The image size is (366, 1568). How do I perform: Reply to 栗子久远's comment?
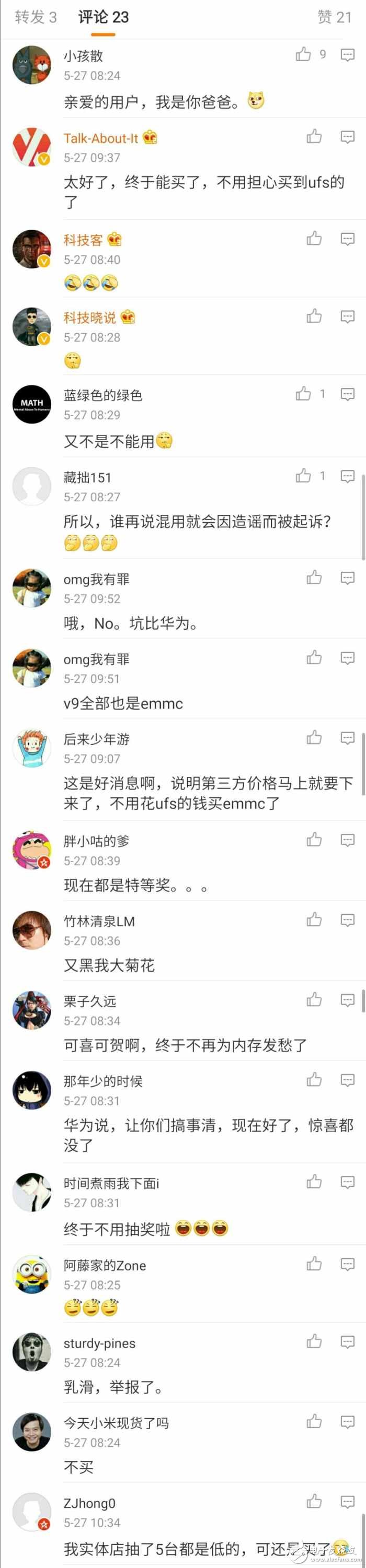pyautogui.click(x=347, y=999)
